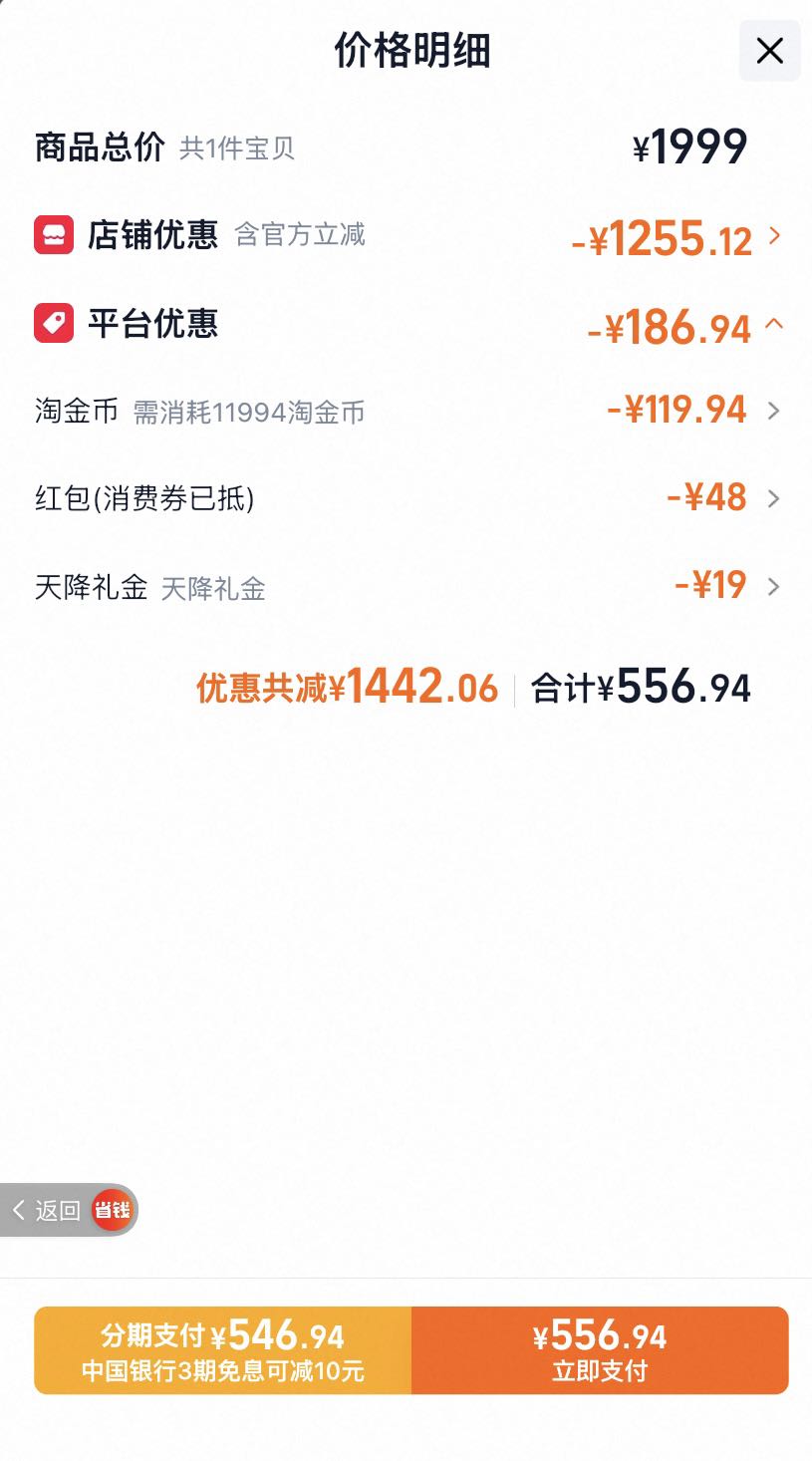Close the 价格明细 panel
Screen dimensions: 812x1461
[769, 51]
